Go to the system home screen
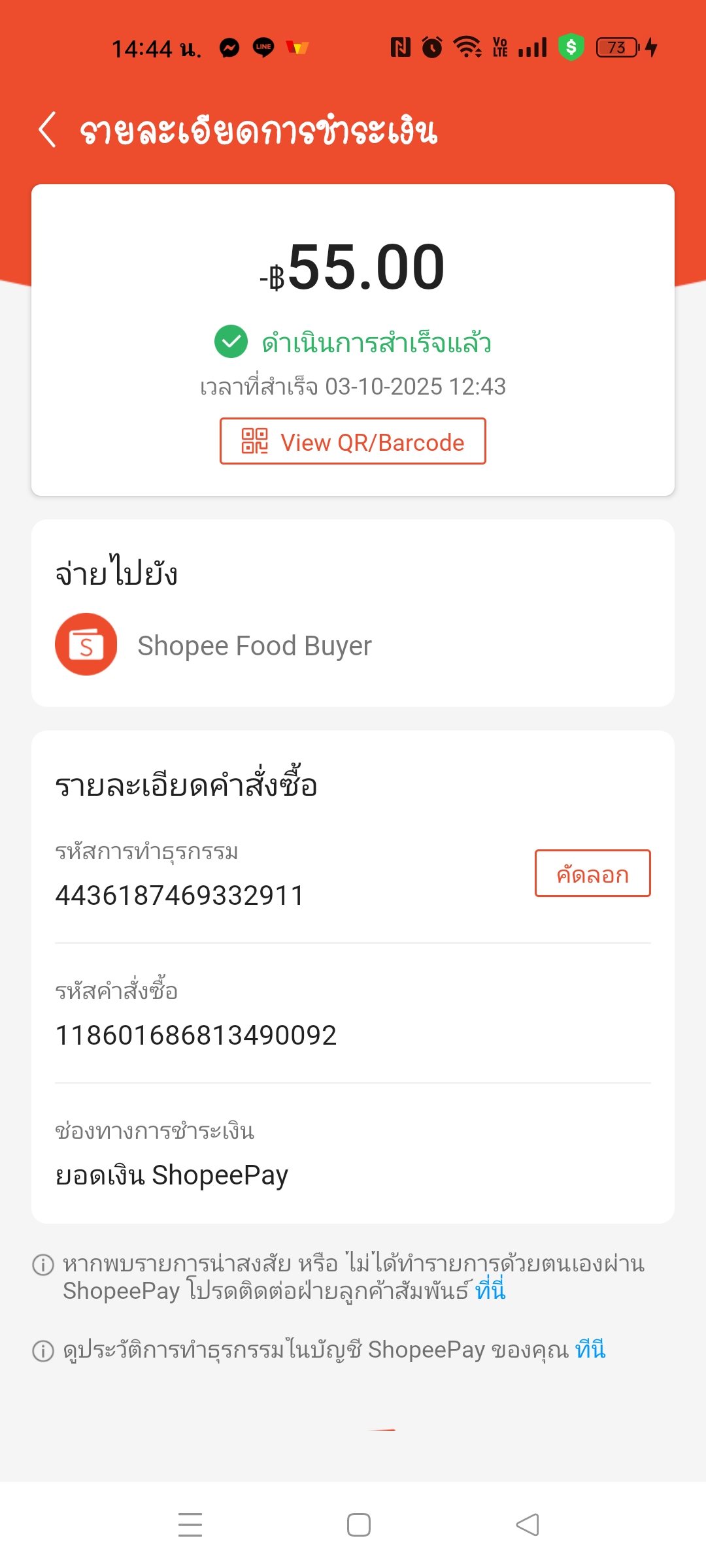 pyautogui.click(x=359, y=1525)
